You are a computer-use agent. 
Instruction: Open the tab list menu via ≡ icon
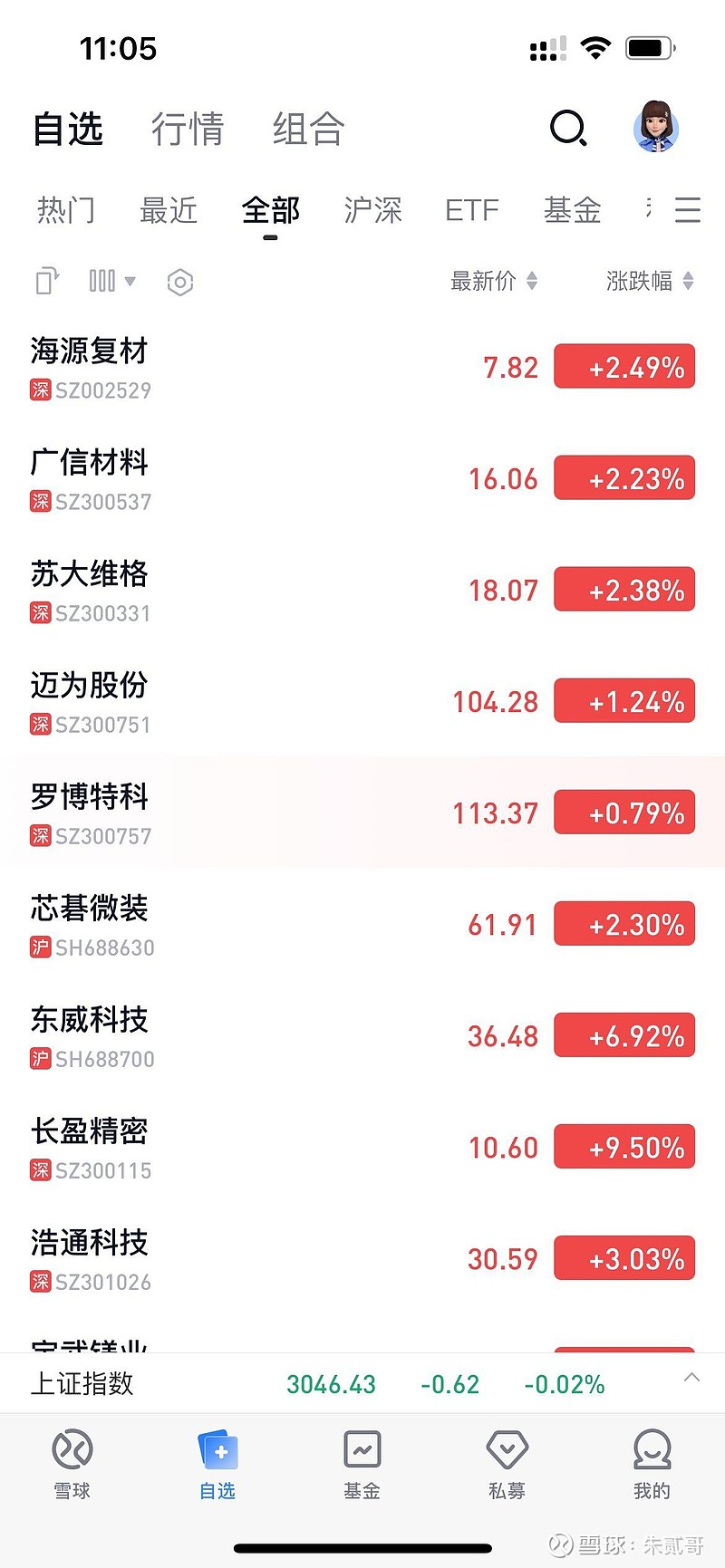(689, 210)
